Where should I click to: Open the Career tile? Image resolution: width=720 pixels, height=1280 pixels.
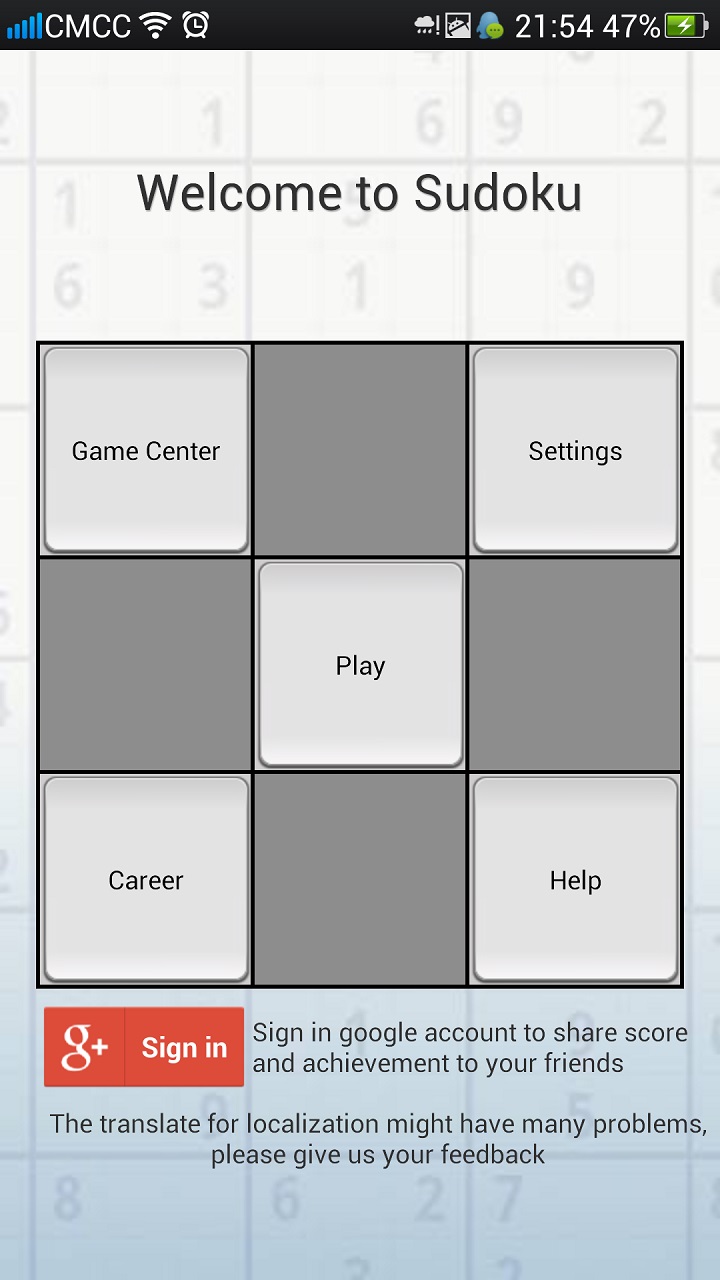coord(145,880)
